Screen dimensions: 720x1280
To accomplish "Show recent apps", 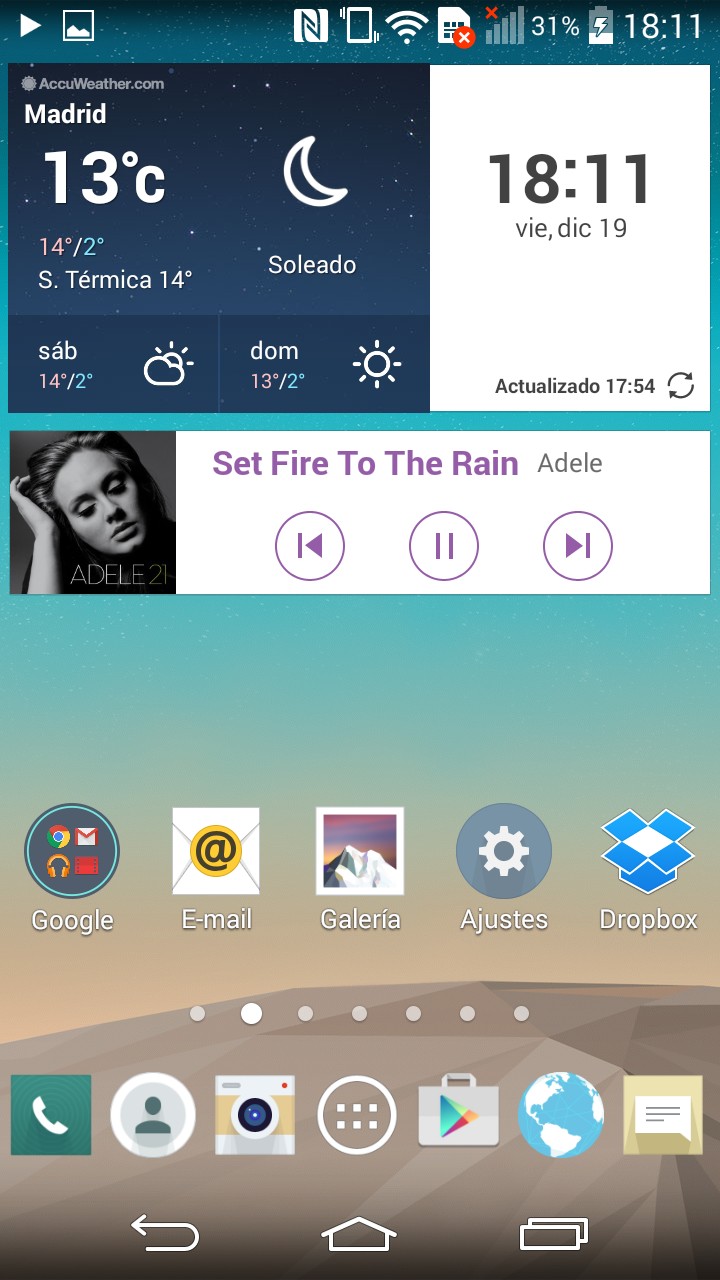I will coord(553,1234).
